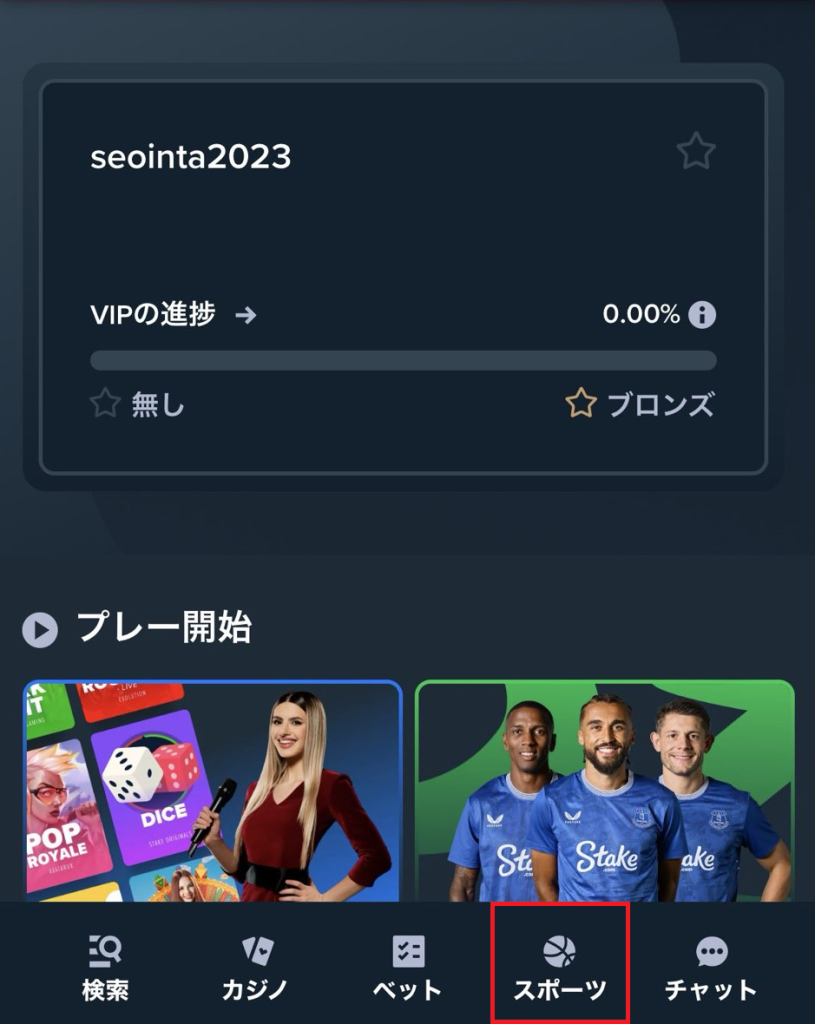Switch to the 検索 tab

point(105,968)
